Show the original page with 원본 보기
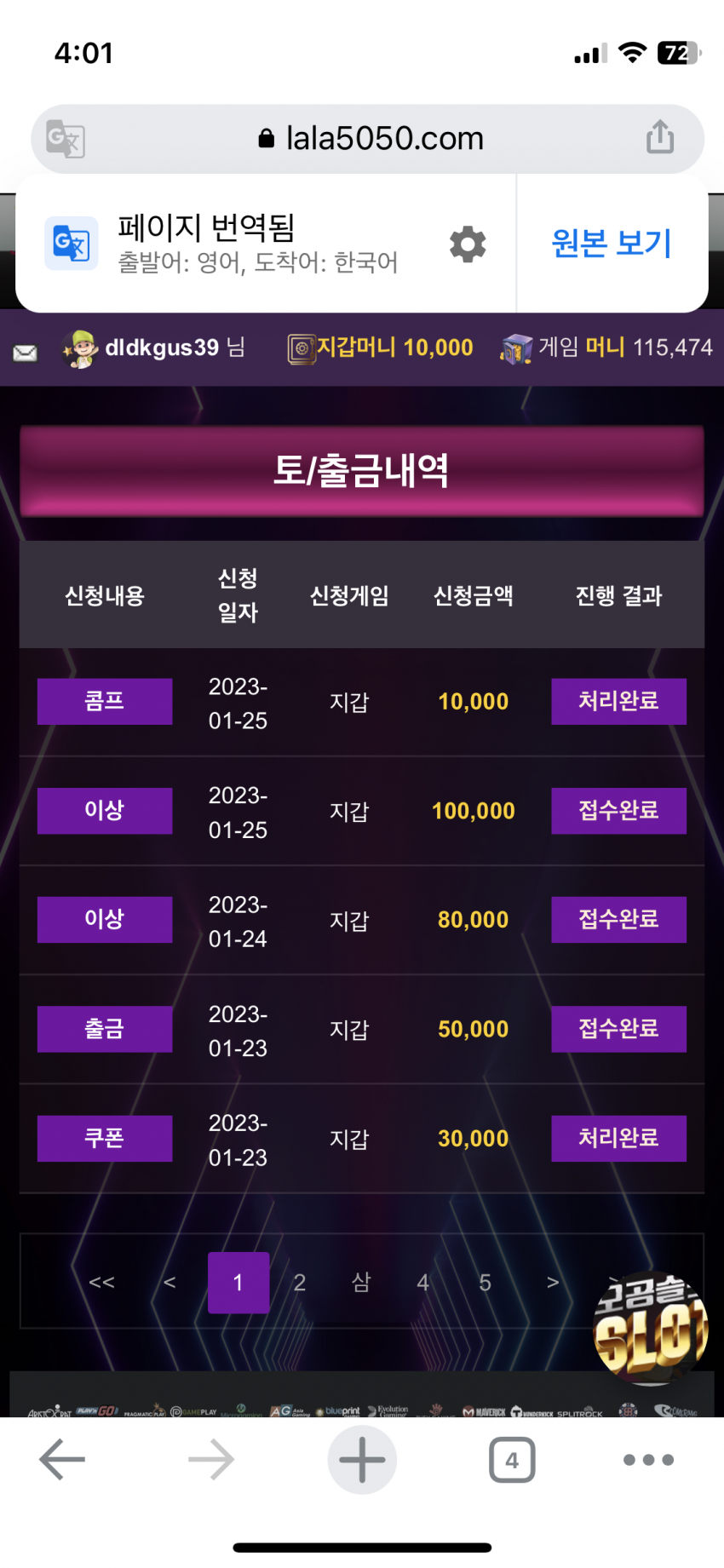The width and height of the screenshot is (724, 1568). tap(612, 244)
